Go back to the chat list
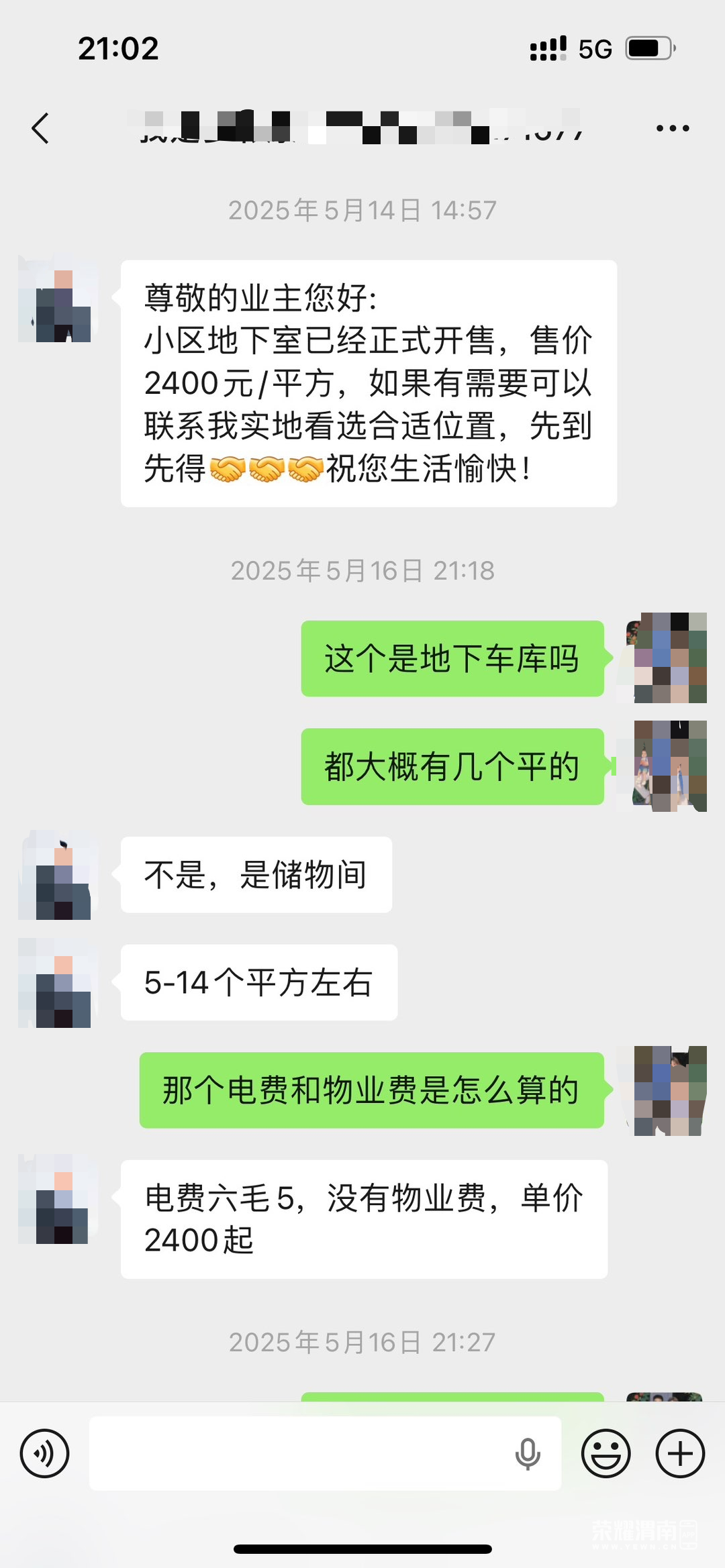 41,127
